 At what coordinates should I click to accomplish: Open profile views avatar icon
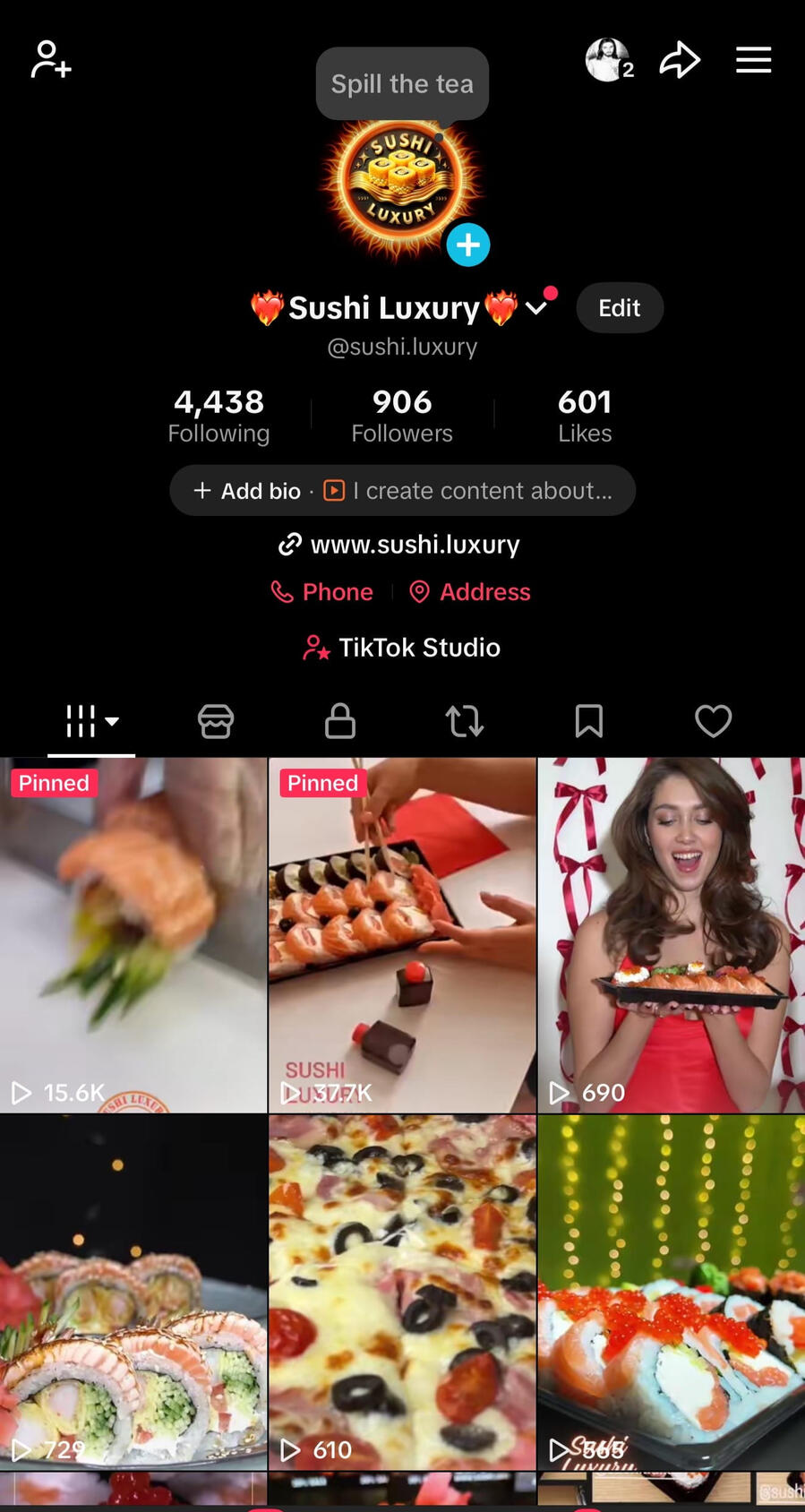pos(608,60)
